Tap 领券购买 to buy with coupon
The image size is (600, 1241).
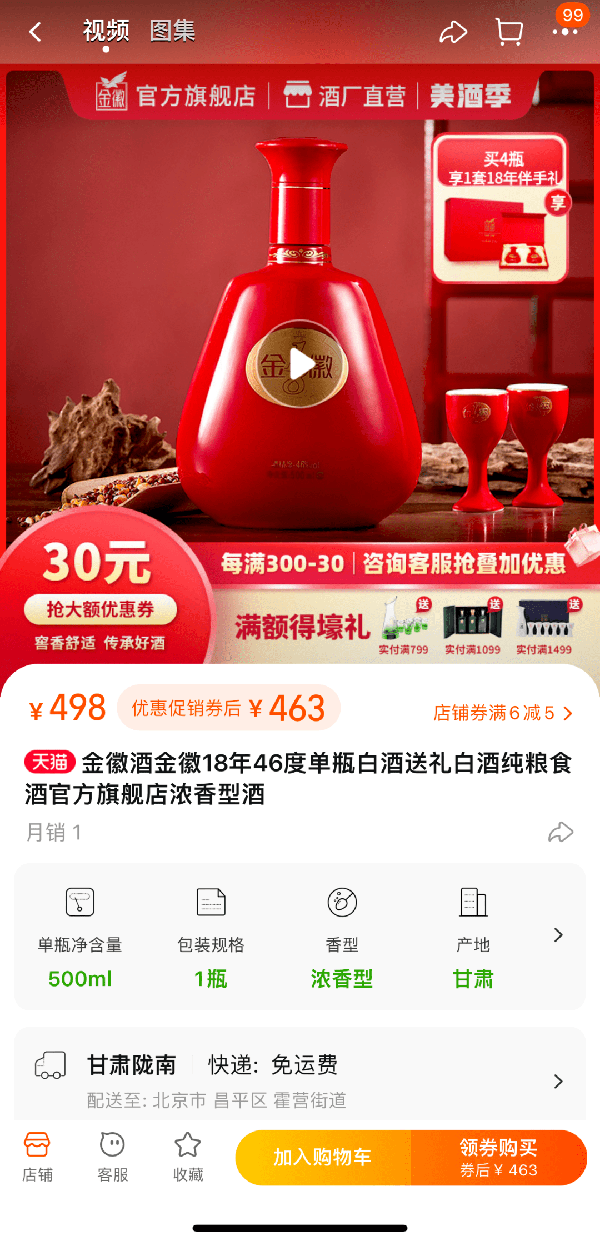pos(498,1157)
